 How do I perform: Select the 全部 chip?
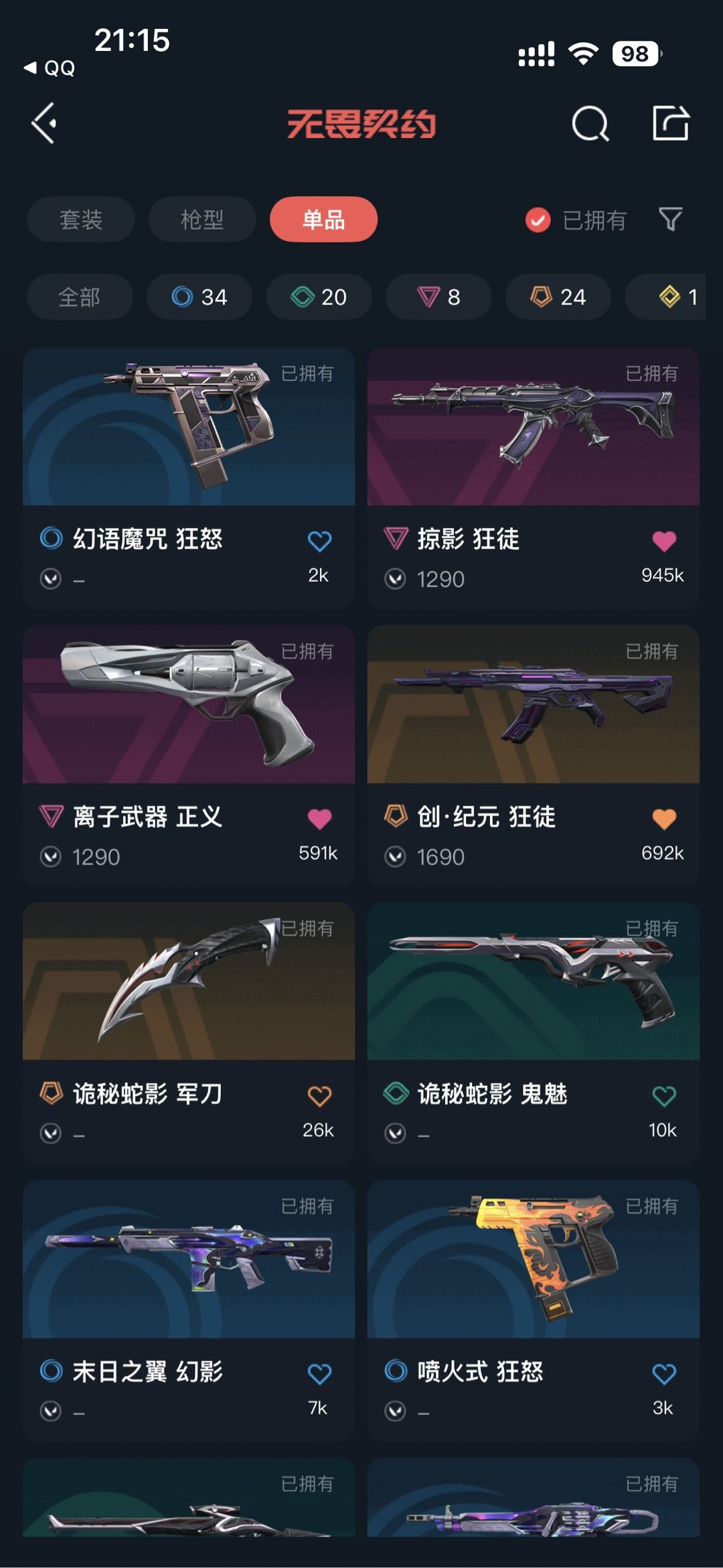pyautogui.click(x=80, y=297)
